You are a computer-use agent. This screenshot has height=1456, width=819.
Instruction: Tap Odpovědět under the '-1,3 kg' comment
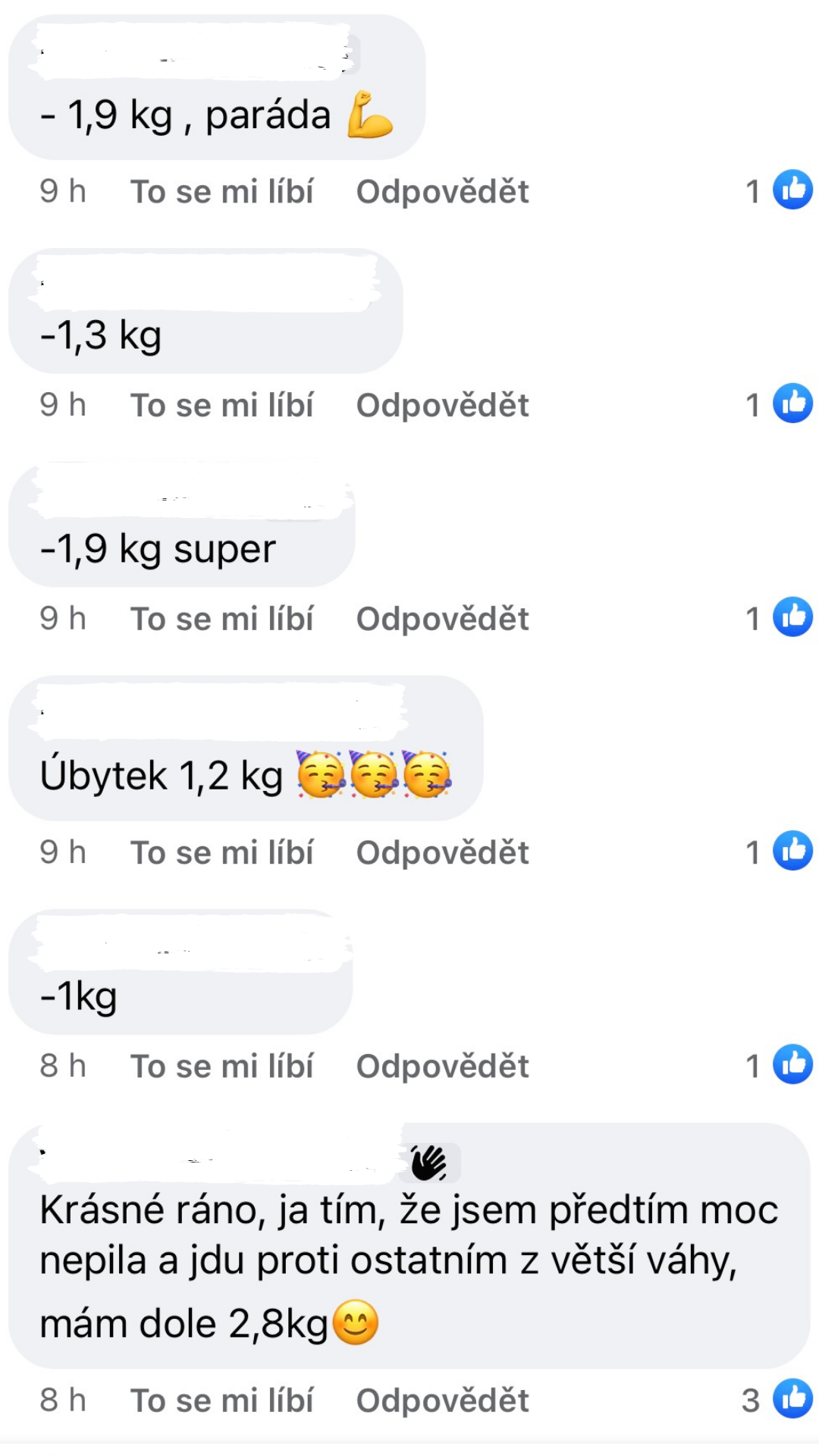pyautogui.click(x=442, y=405)
